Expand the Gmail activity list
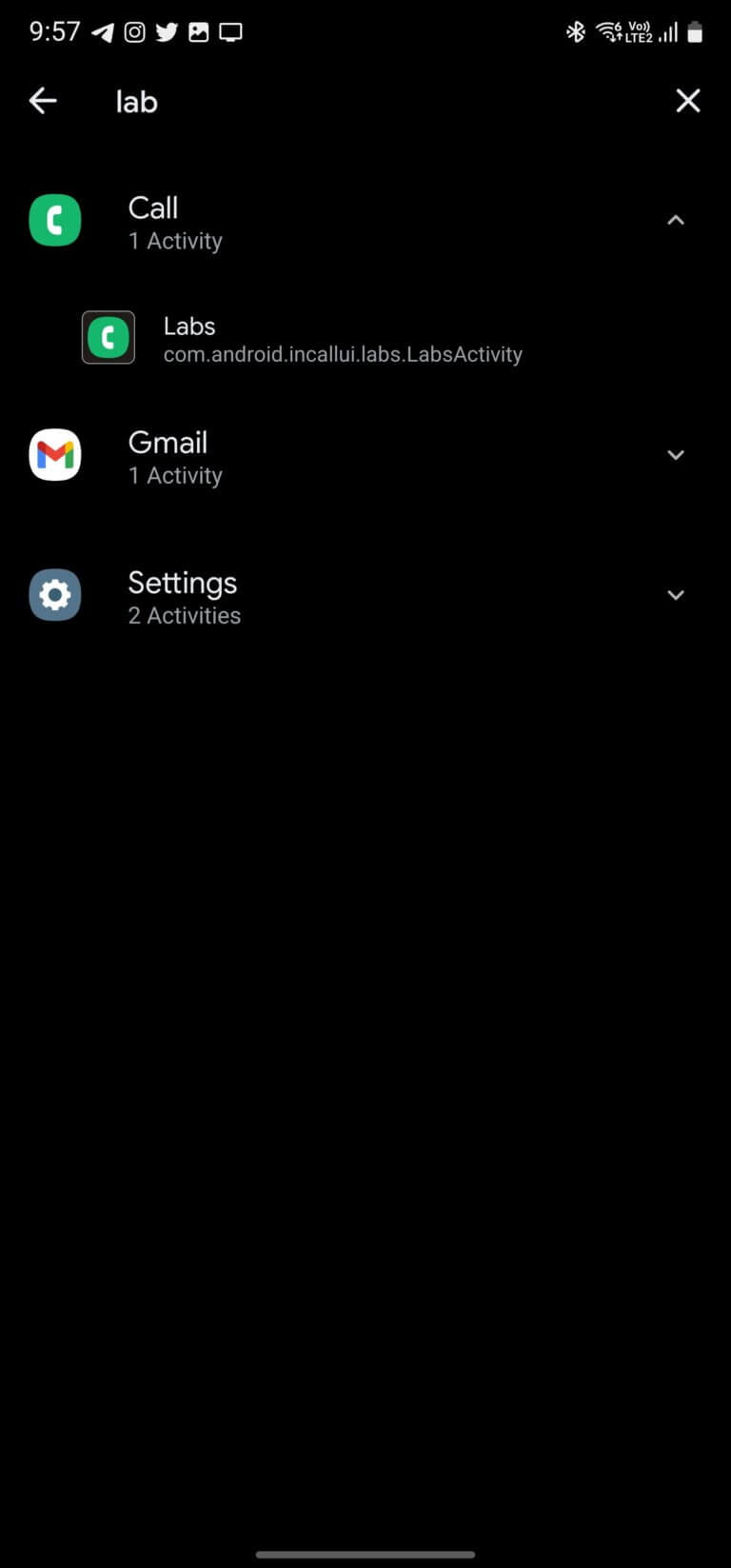This screenshot has height=1568, width=731. coord(675,456)
